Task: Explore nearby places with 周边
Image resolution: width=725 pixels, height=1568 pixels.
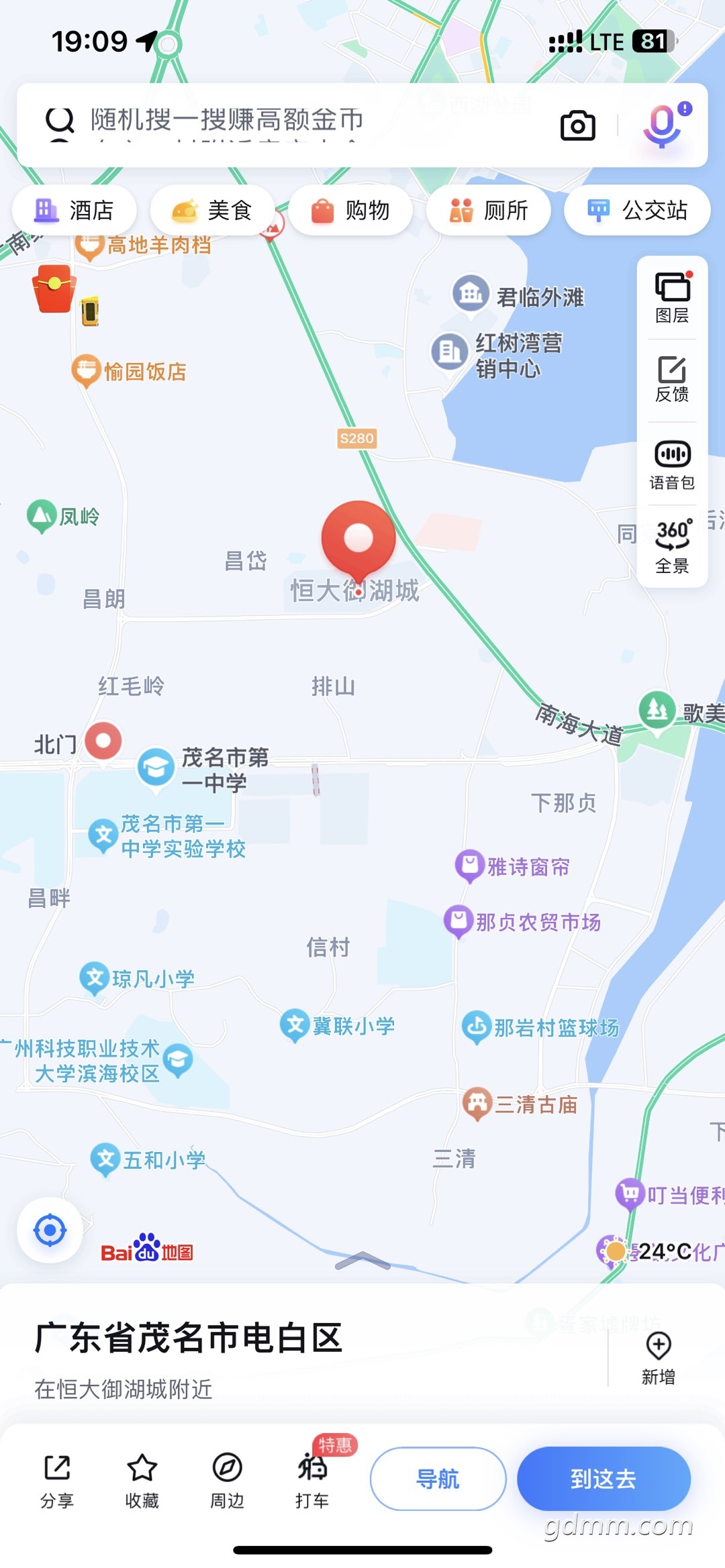Action: click(228, 1481)
